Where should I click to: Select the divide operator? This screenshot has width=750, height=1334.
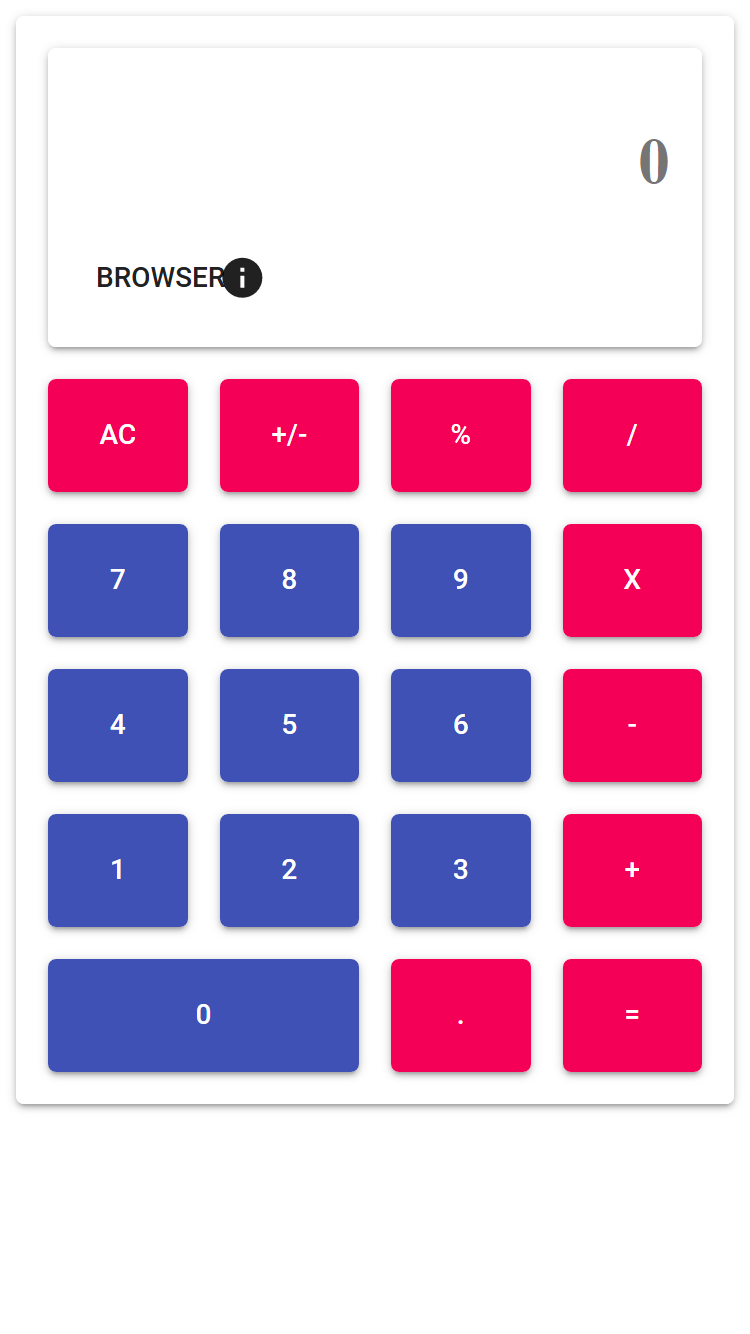[632, 435]
